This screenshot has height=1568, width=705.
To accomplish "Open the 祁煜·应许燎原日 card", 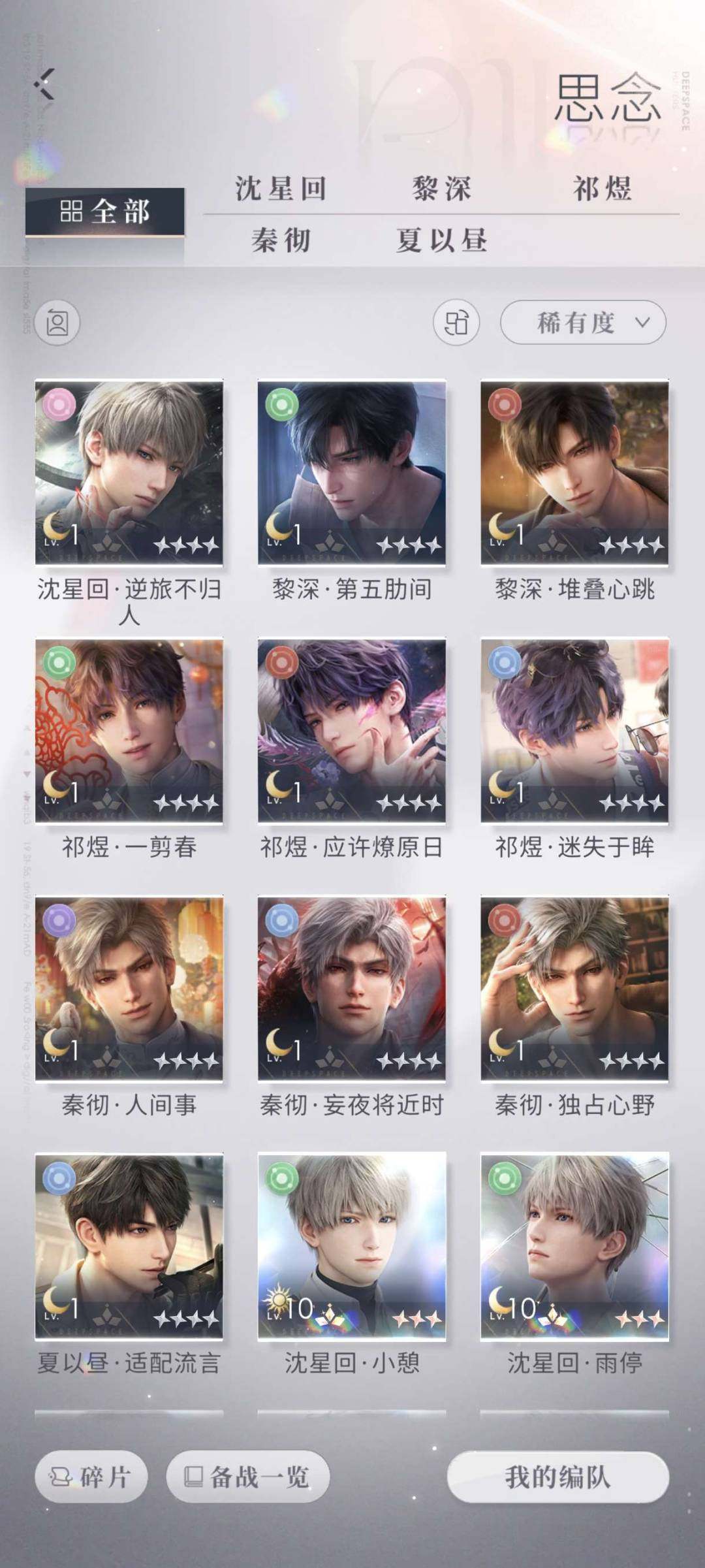I will 352,730.
